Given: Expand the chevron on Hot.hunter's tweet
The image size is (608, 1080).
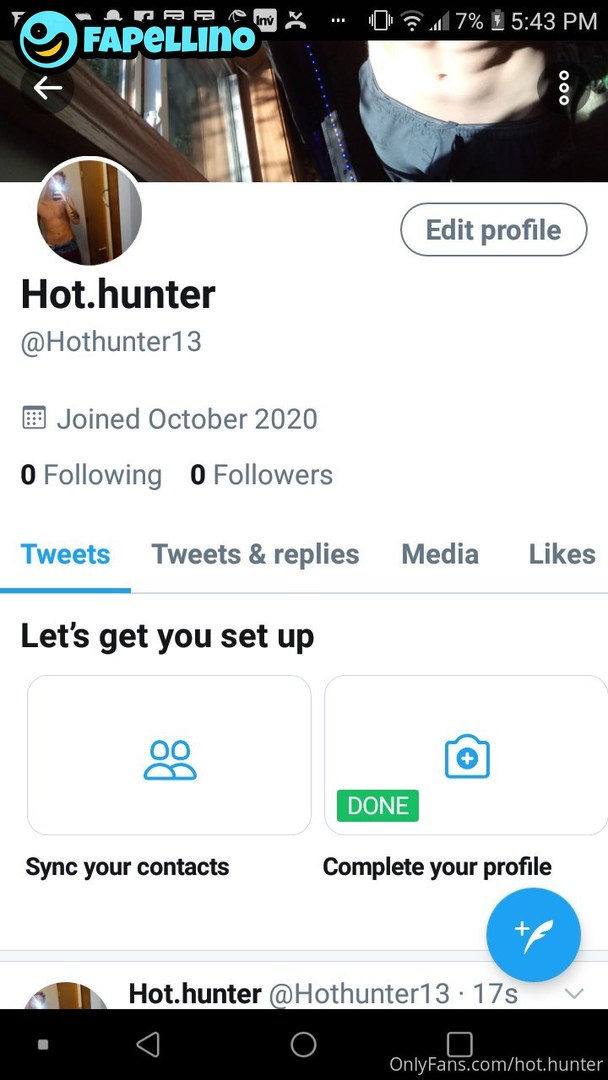Looking at the screenshot, I should (x=574, y=993).
